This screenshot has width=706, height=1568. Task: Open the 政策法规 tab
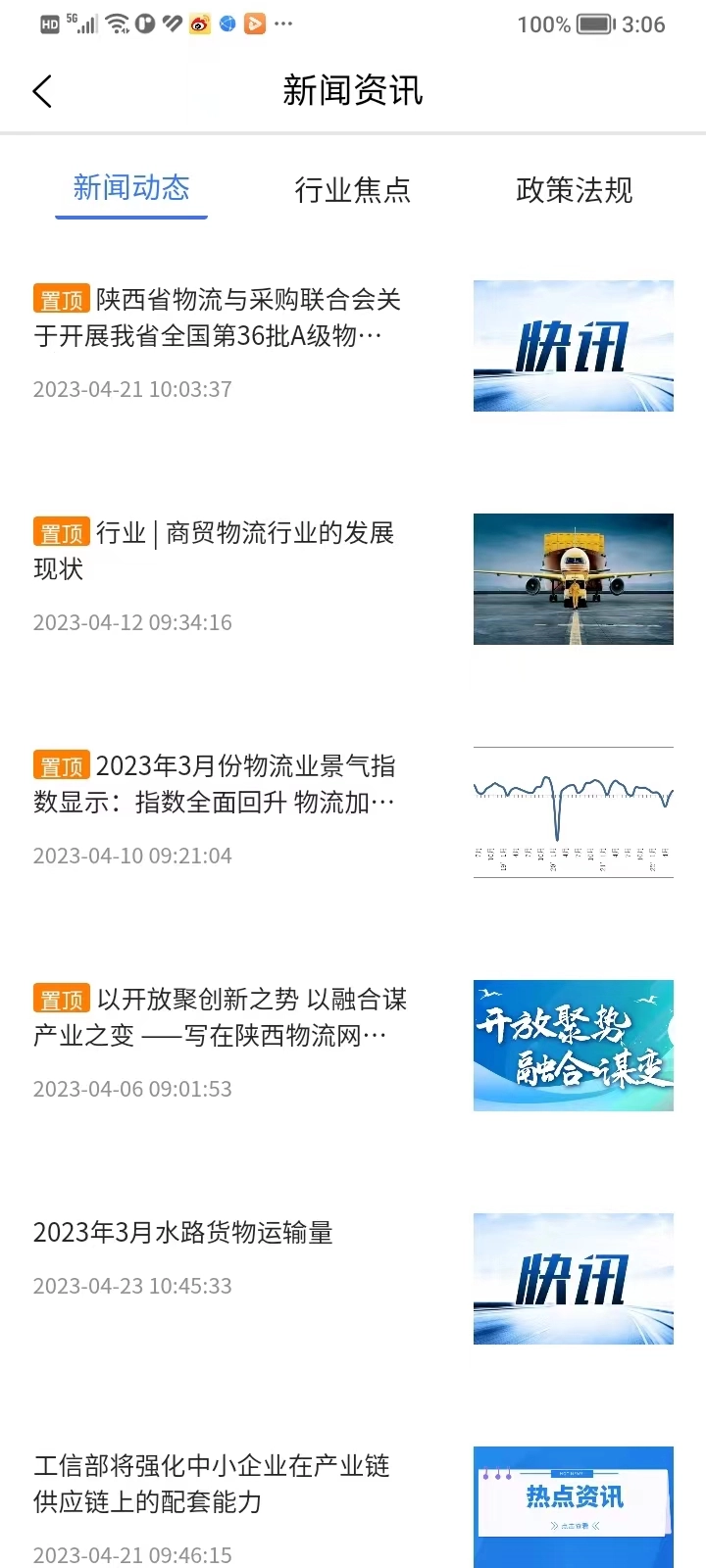pyautogui.click(x=574, y=191)
